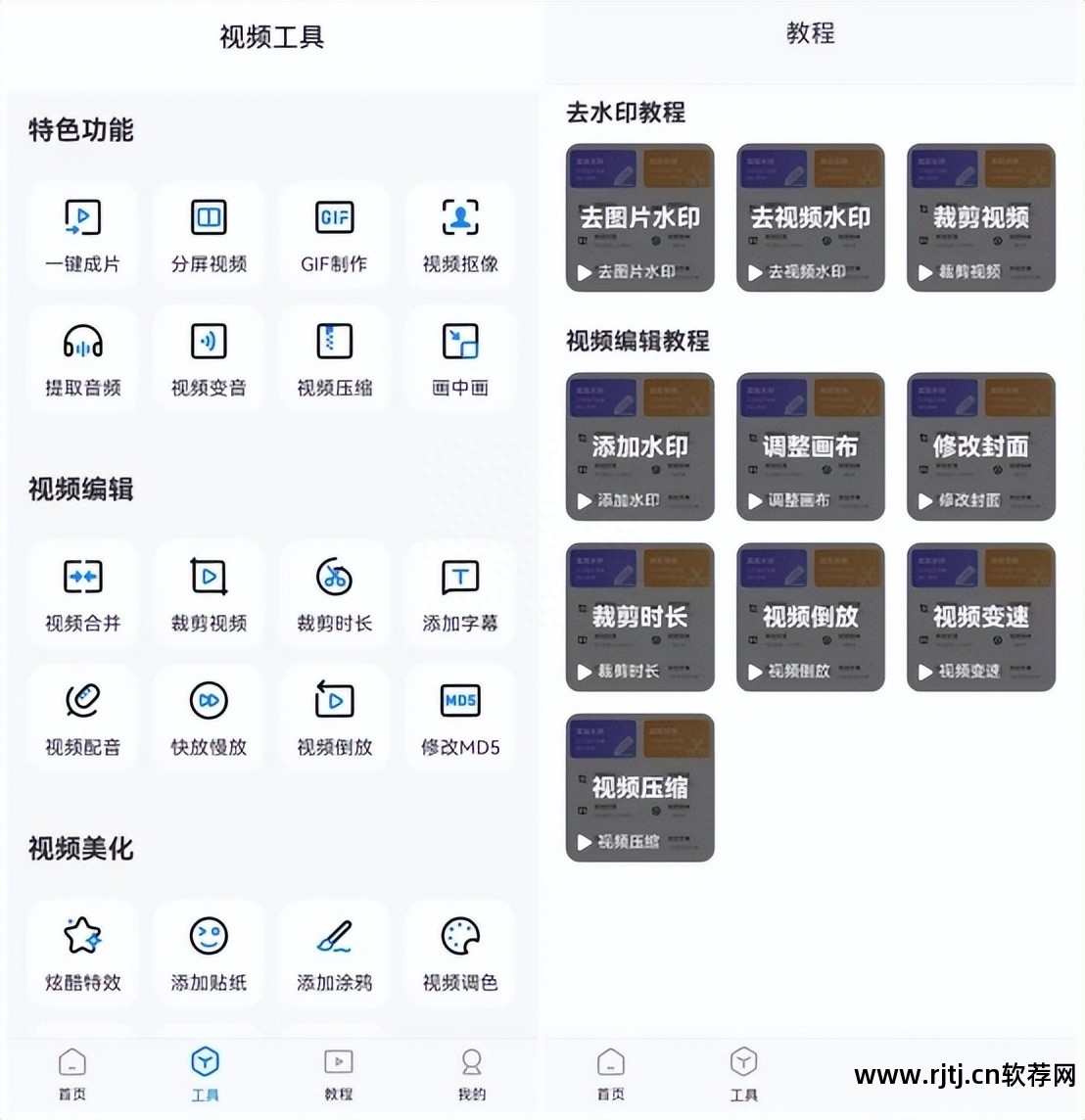Watch the 视频变速 tutorial
The image size is (1085, 1120).
pyautogui.click(x=981, y=617)
